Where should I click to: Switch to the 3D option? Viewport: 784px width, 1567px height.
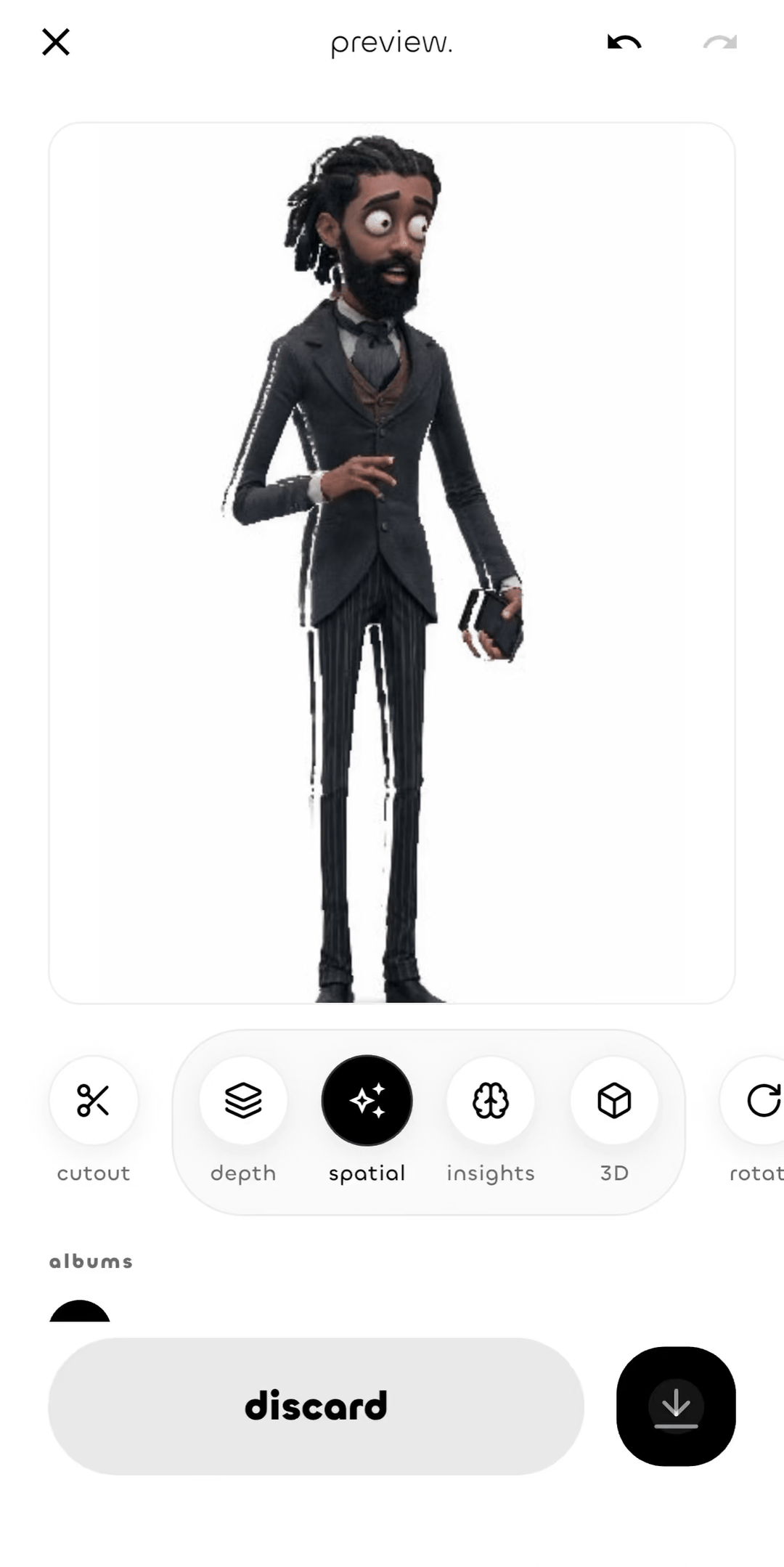tap(614, 1100)
